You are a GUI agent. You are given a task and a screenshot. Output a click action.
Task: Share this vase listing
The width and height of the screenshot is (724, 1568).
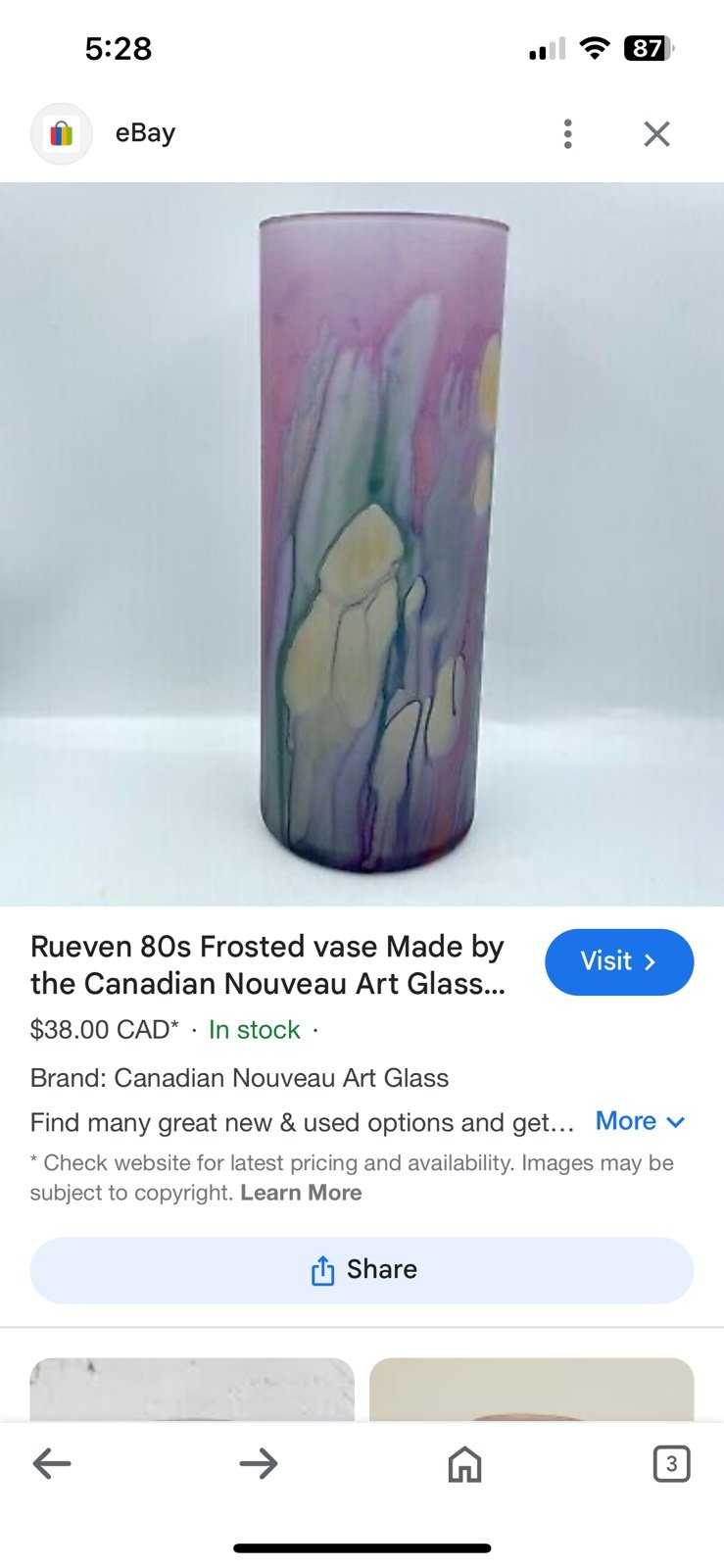point(362,1270)
